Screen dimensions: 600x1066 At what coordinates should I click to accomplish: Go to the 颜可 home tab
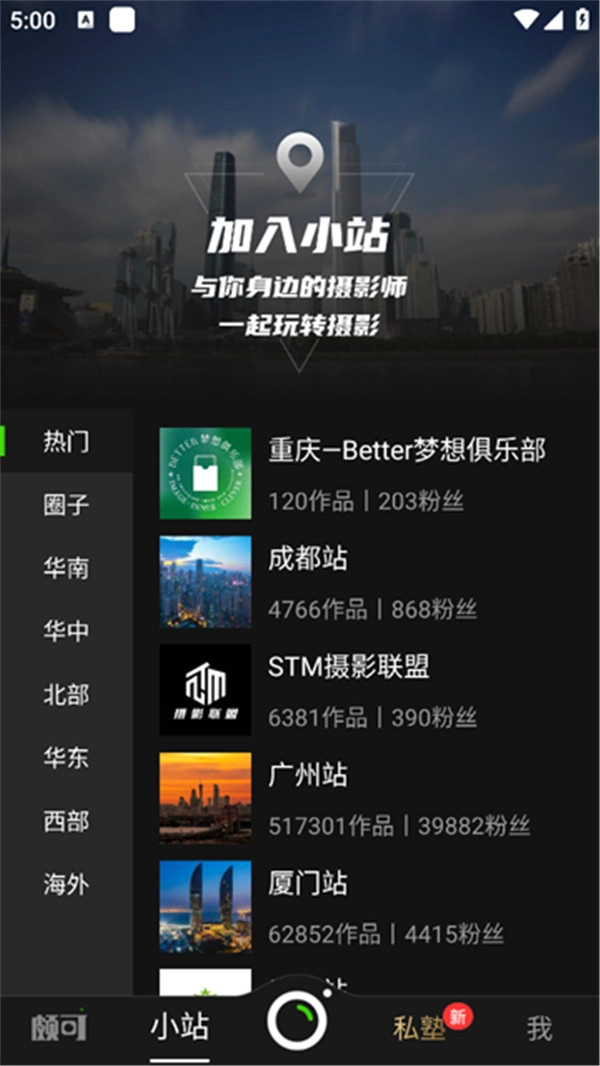[58, 1028]
